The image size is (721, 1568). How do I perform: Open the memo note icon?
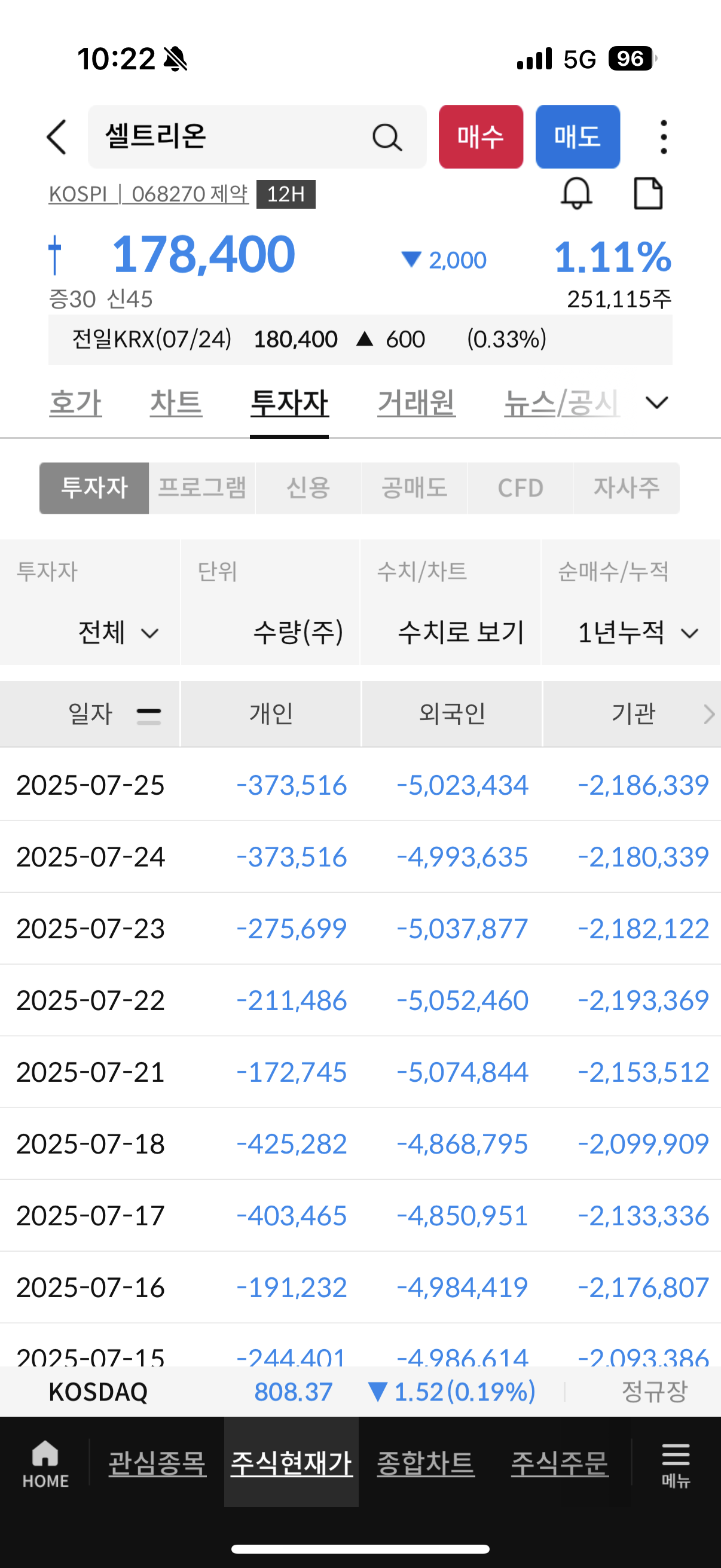pyautogui.click(x=648, y=194)
